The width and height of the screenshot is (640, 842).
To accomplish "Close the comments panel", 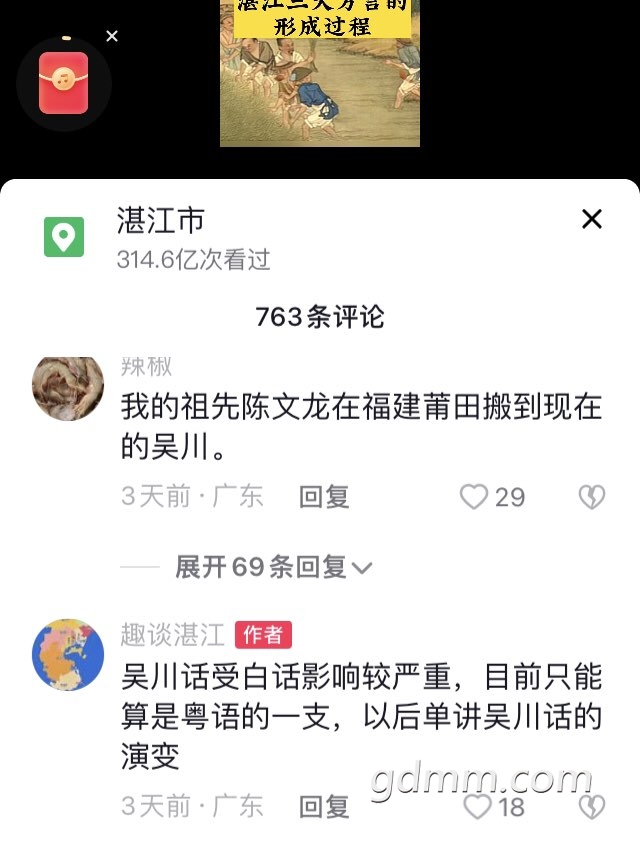I will pos(592,219).
